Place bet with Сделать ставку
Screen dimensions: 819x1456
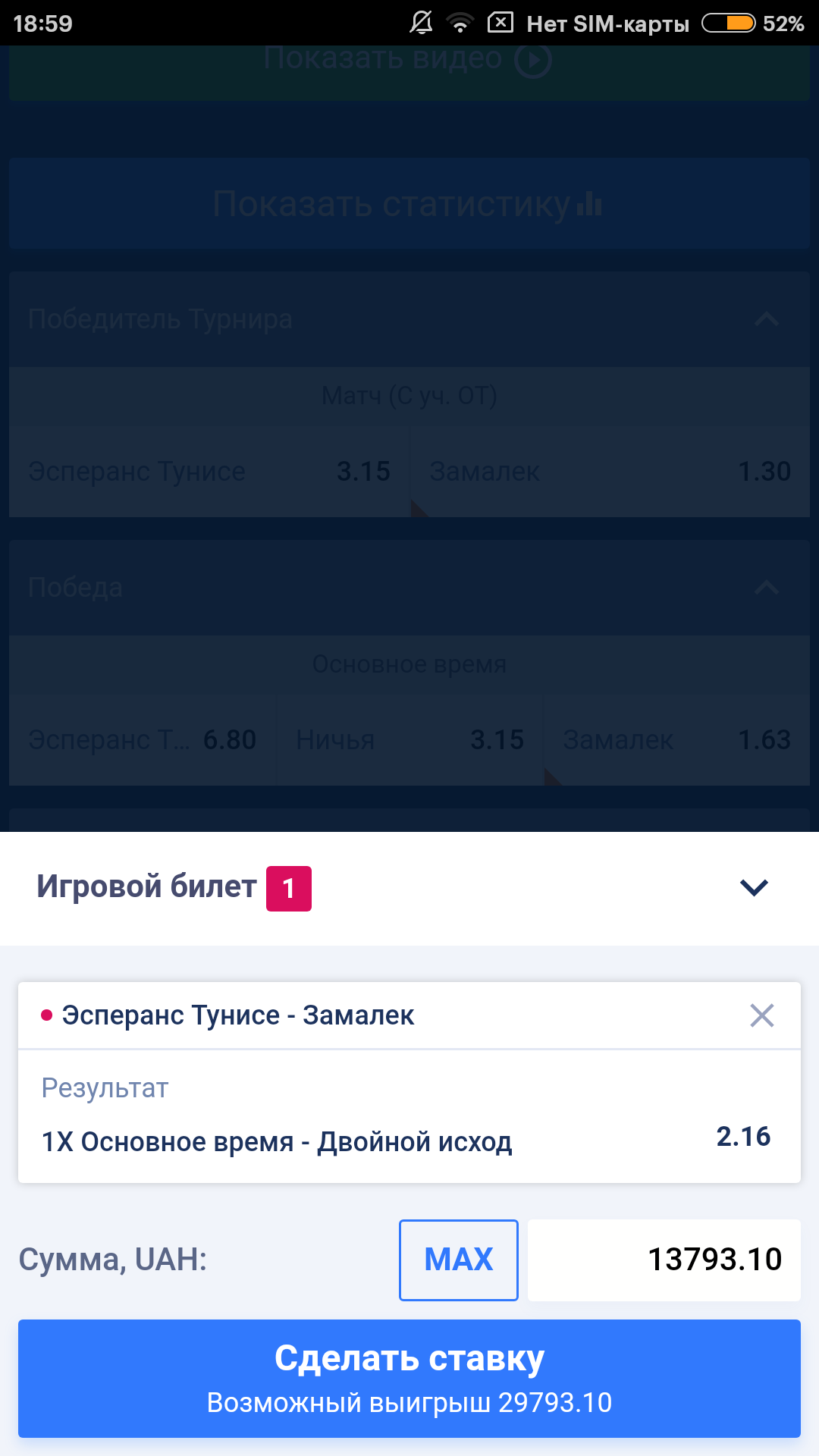[409, 1379]
